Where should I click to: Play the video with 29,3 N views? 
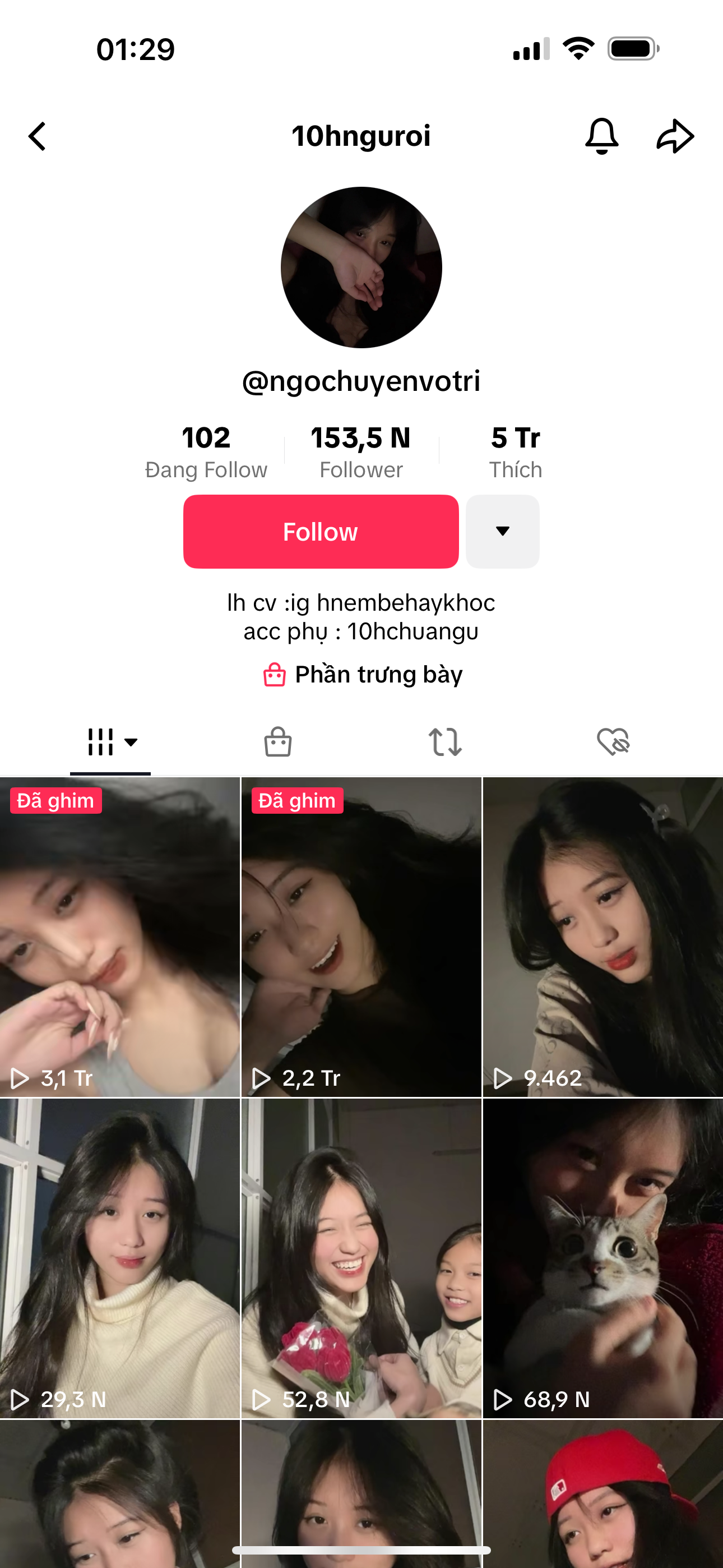[x=120, y=1257]
